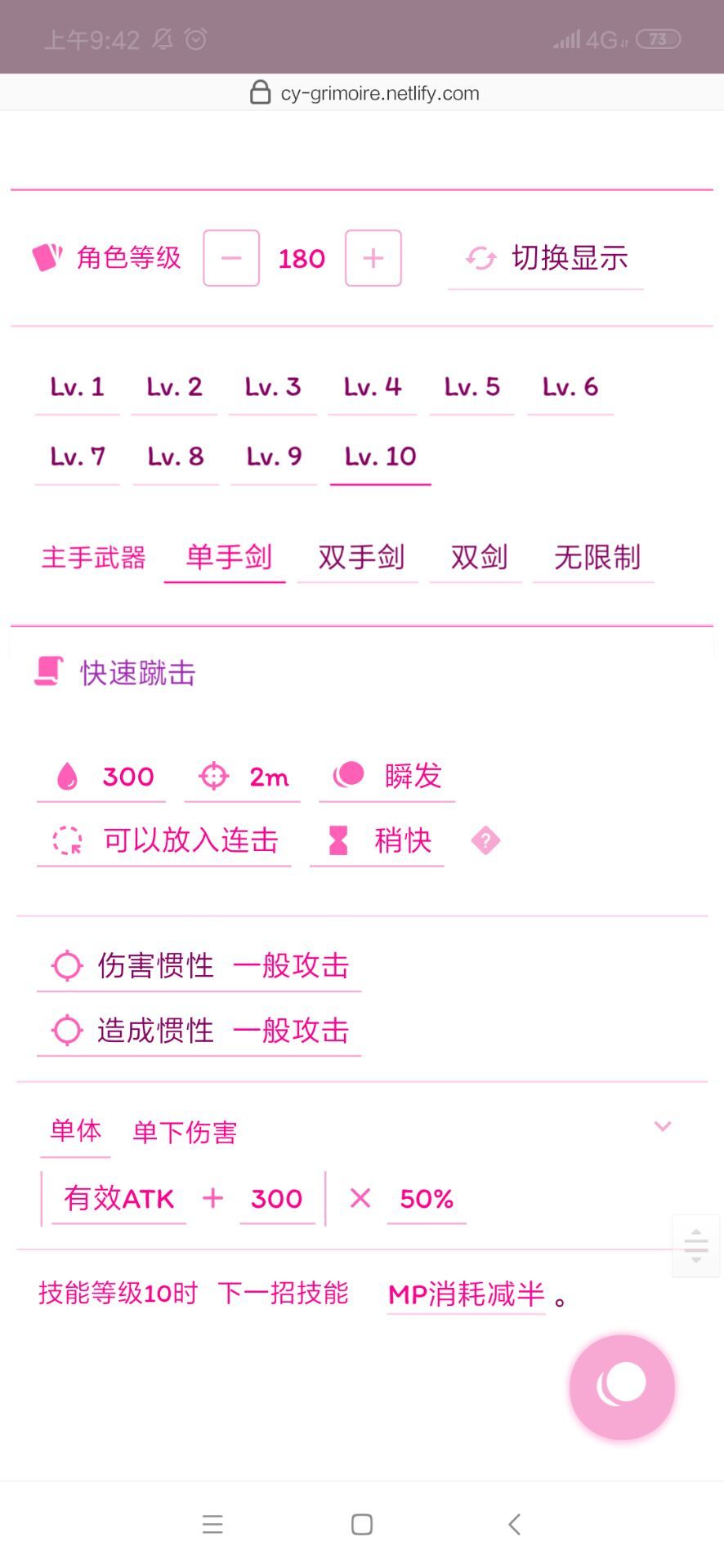Image resolution: width=724 pixels, height=1568 pixels.
Task: Click the 2m range target icon
Action: (212, 776)
